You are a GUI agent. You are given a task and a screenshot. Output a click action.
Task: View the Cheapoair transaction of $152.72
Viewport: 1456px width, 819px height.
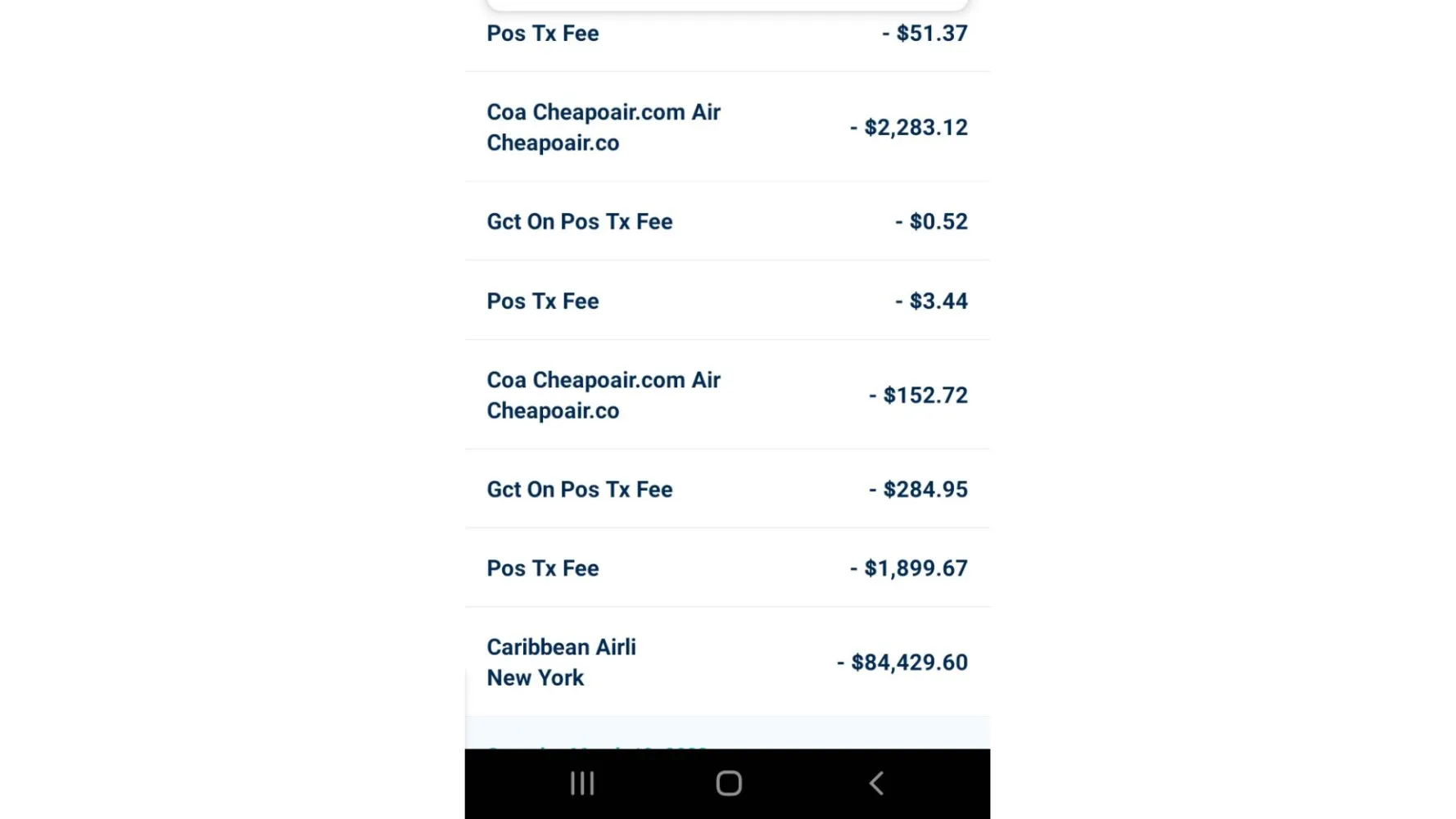tap(726, 395)
